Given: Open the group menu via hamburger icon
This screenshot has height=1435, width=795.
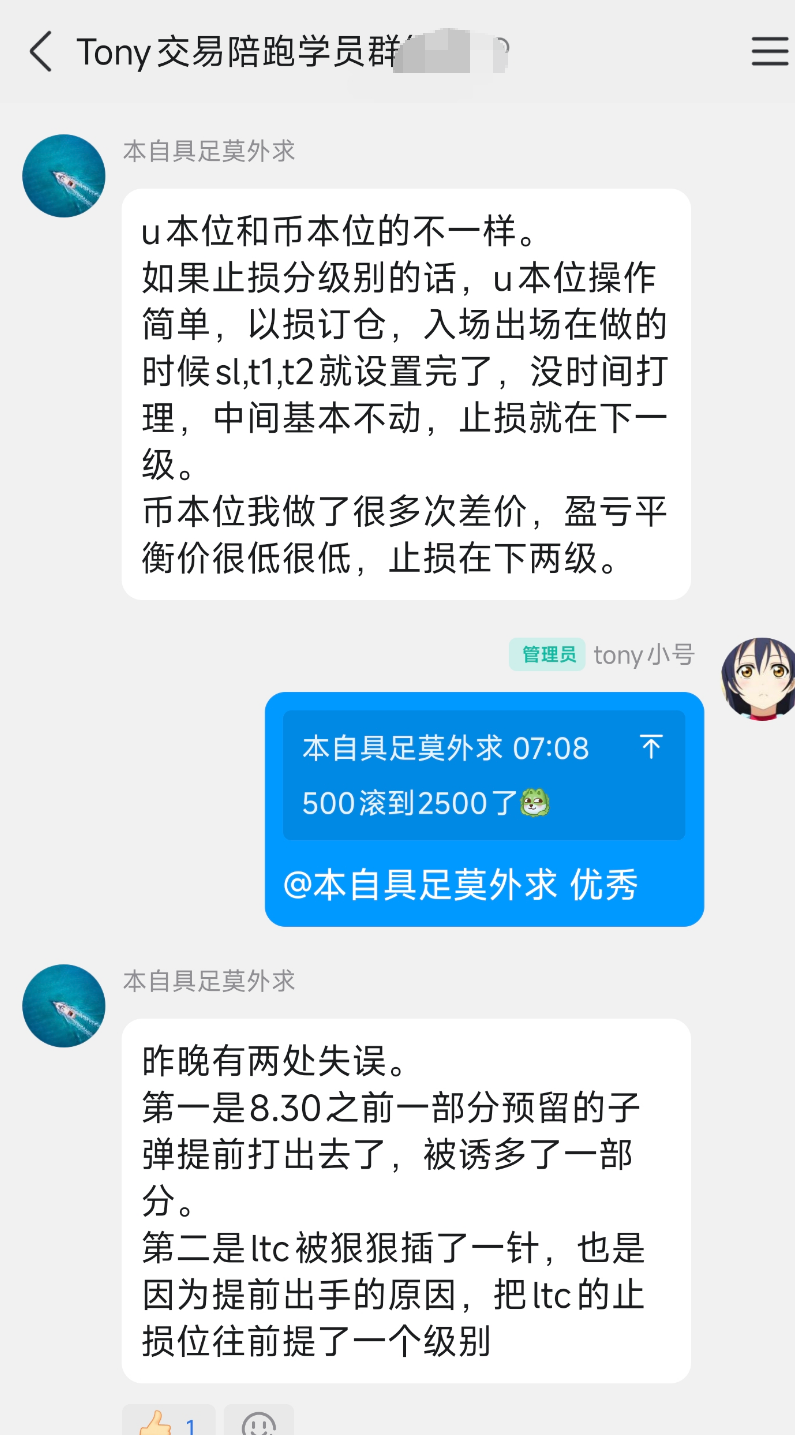Looking at the screenshot, I should [x=769, y=51].
